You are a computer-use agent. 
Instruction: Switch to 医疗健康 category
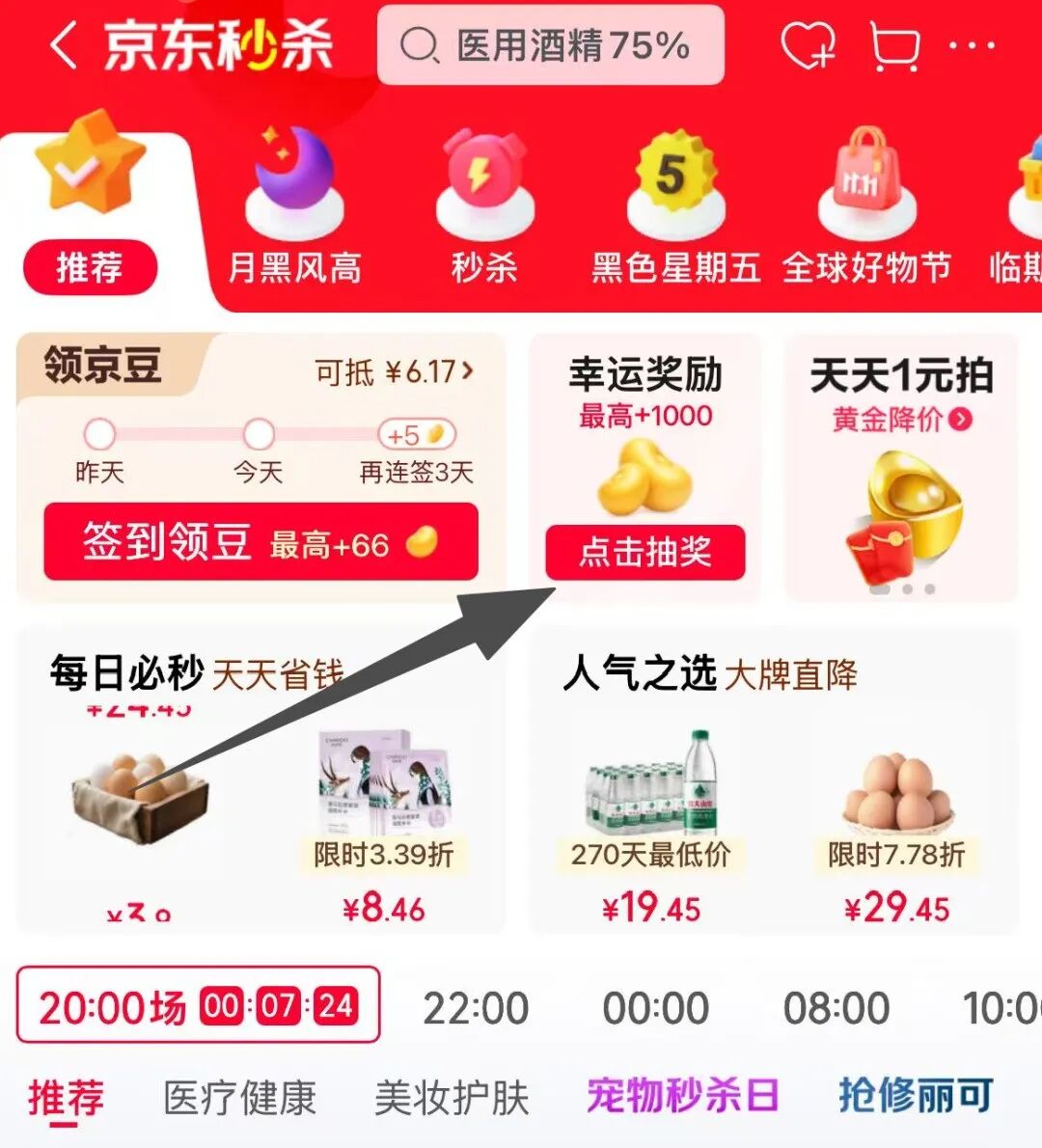239,1097
